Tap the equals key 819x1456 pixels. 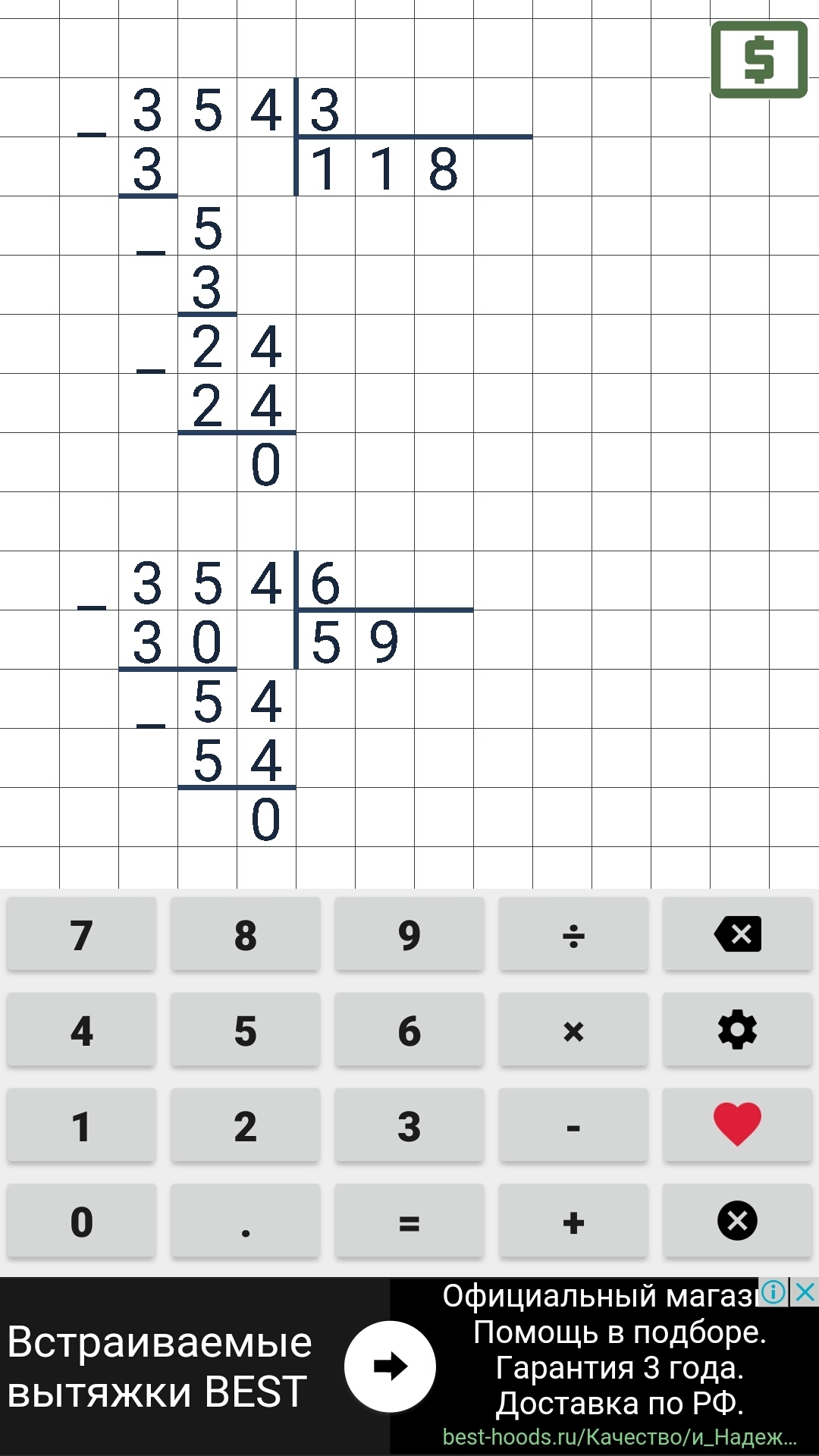pos(409,1221)
